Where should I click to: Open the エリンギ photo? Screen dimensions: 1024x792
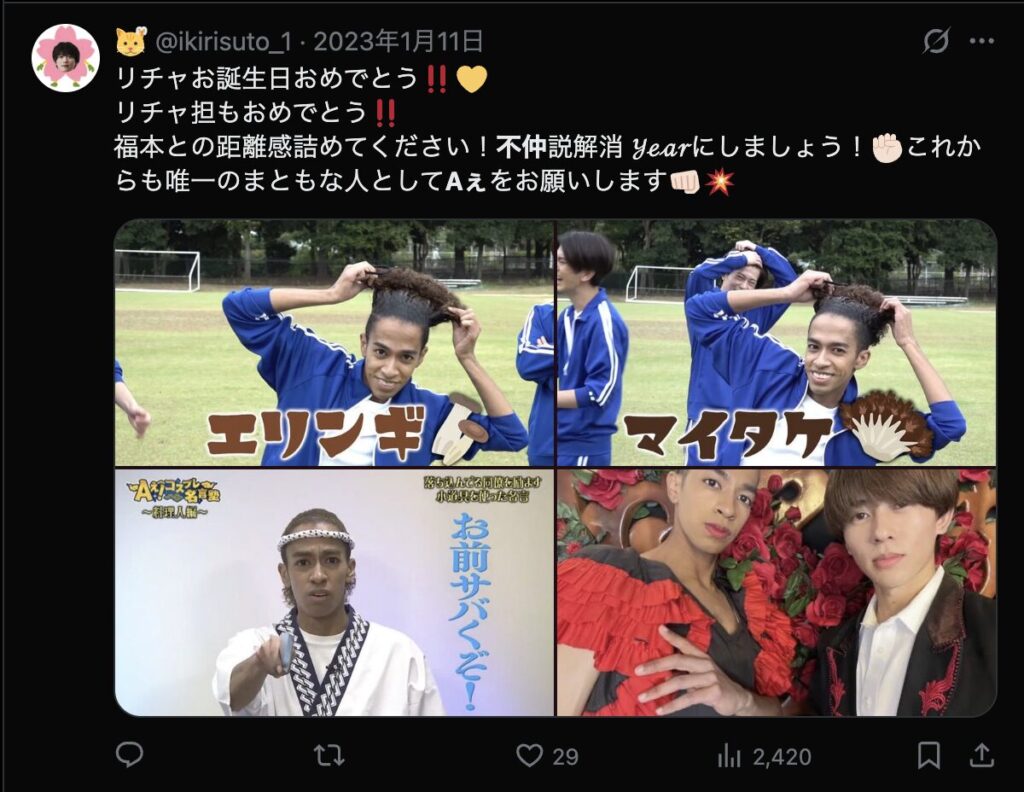334,343
